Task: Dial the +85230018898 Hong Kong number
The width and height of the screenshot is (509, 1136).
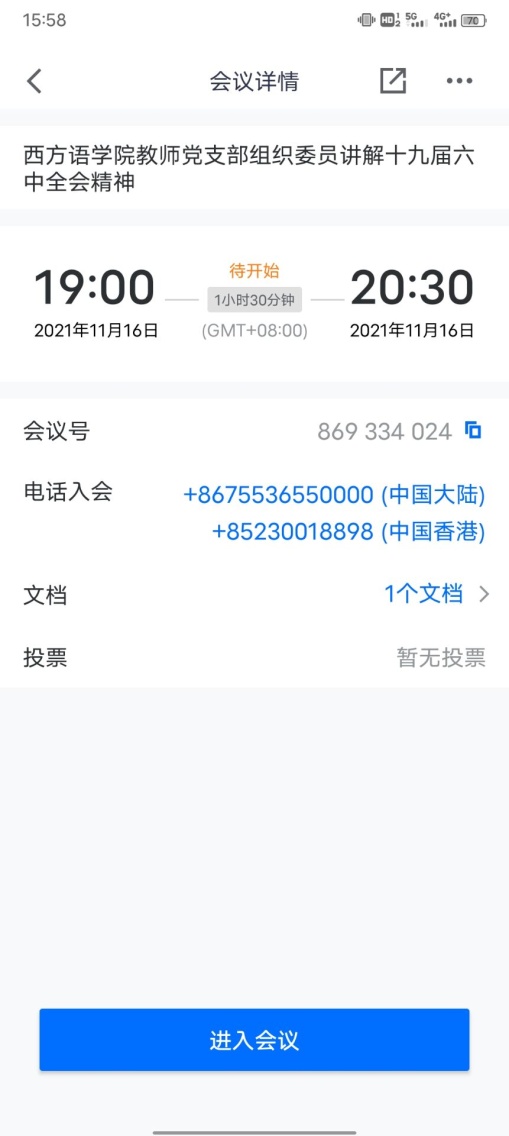Action: [x=348, y=532]
